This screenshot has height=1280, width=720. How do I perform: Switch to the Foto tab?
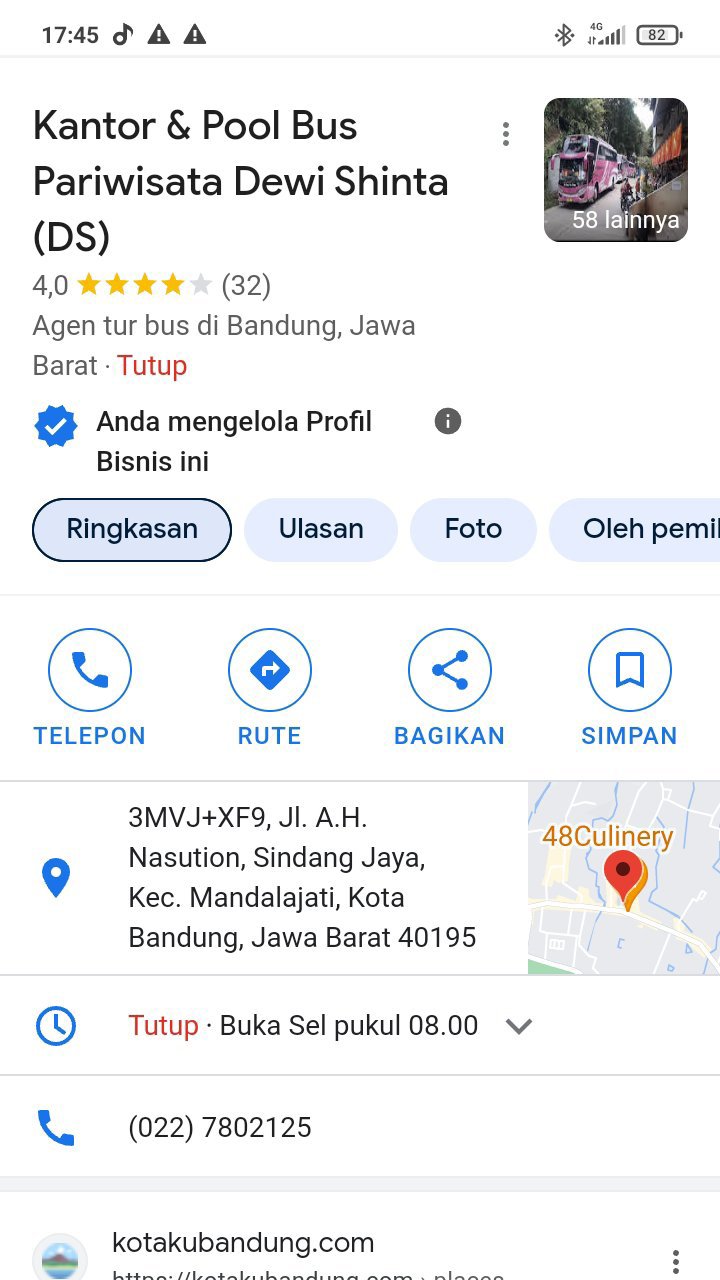coord(473,529)
